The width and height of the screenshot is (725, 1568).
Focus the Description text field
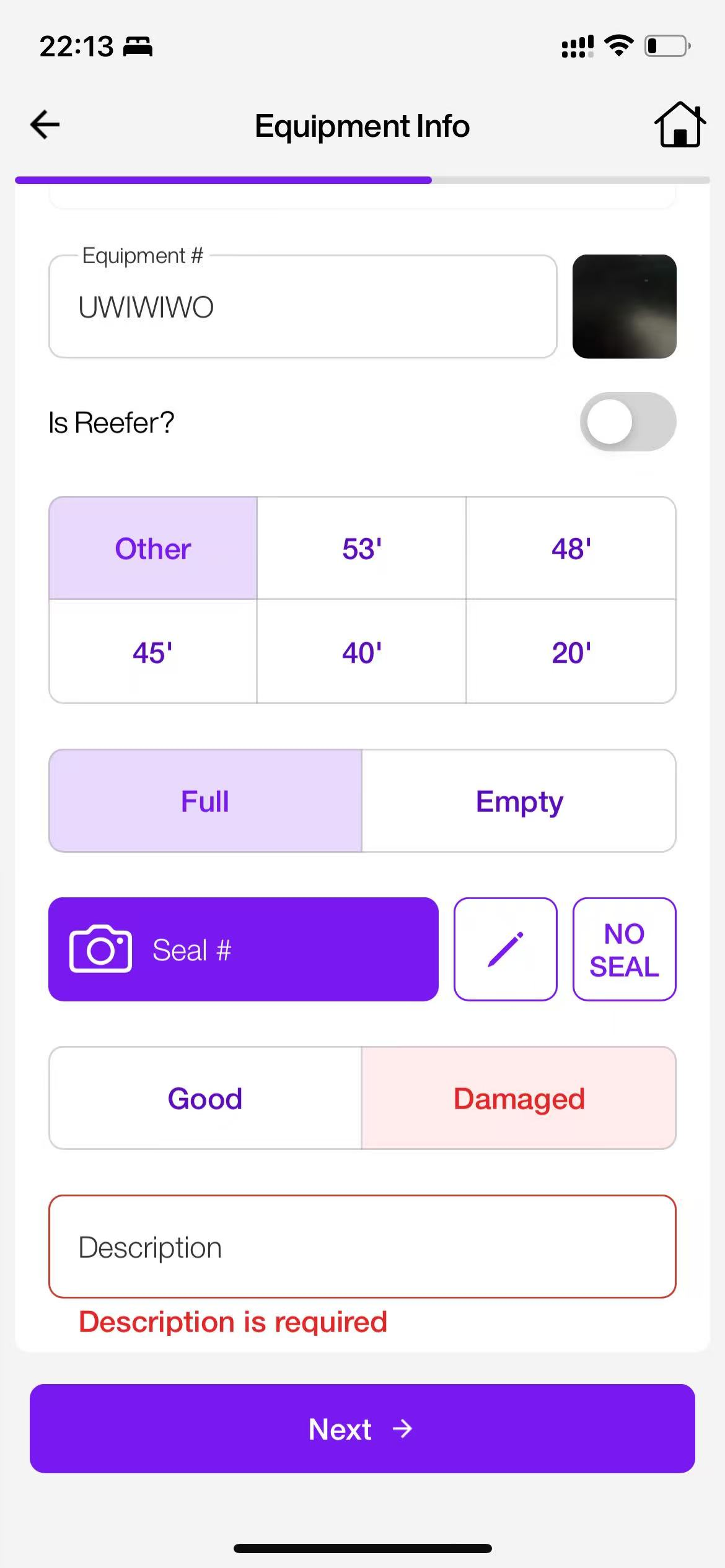(362, 1247)
